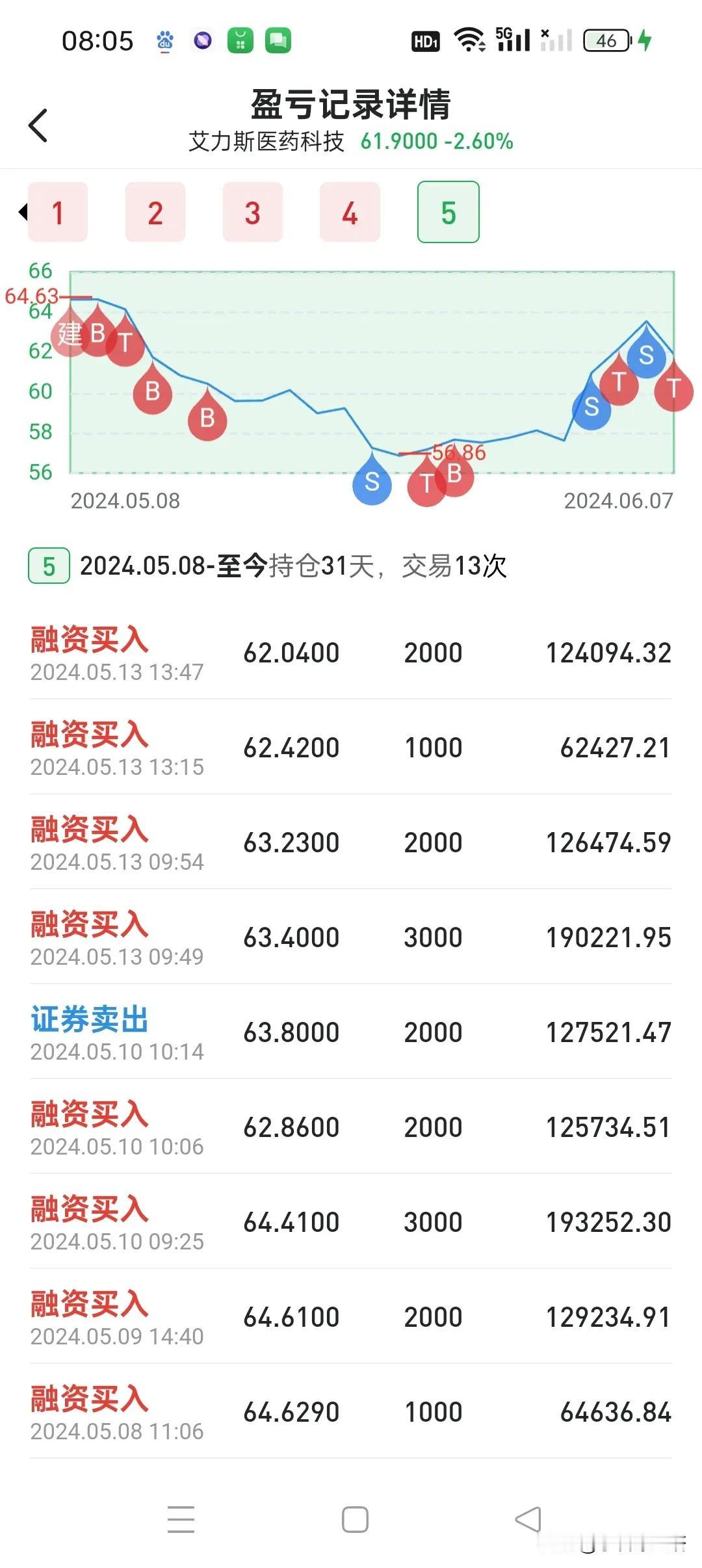Switch to holding period 2
The height and width of the screenshot is (1568, 702).
tap(155, 212)
